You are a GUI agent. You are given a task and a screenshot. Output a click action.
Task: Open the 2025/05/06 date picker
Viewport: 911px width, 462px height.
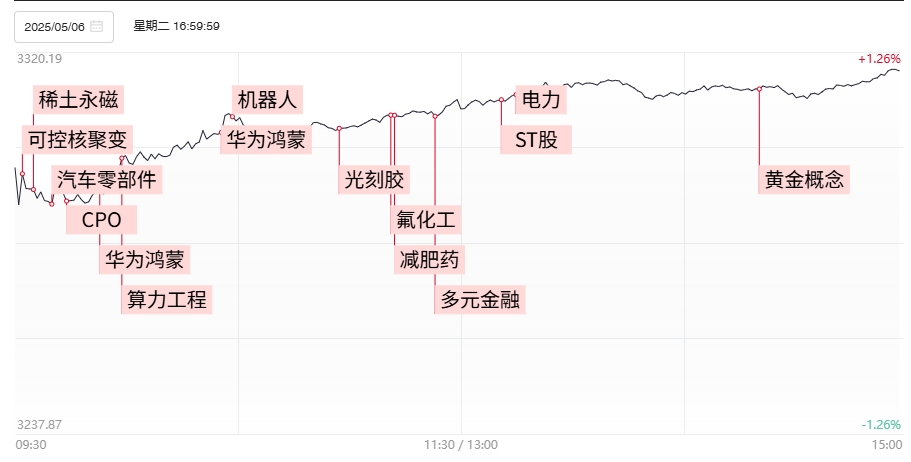tap(63, 27)
